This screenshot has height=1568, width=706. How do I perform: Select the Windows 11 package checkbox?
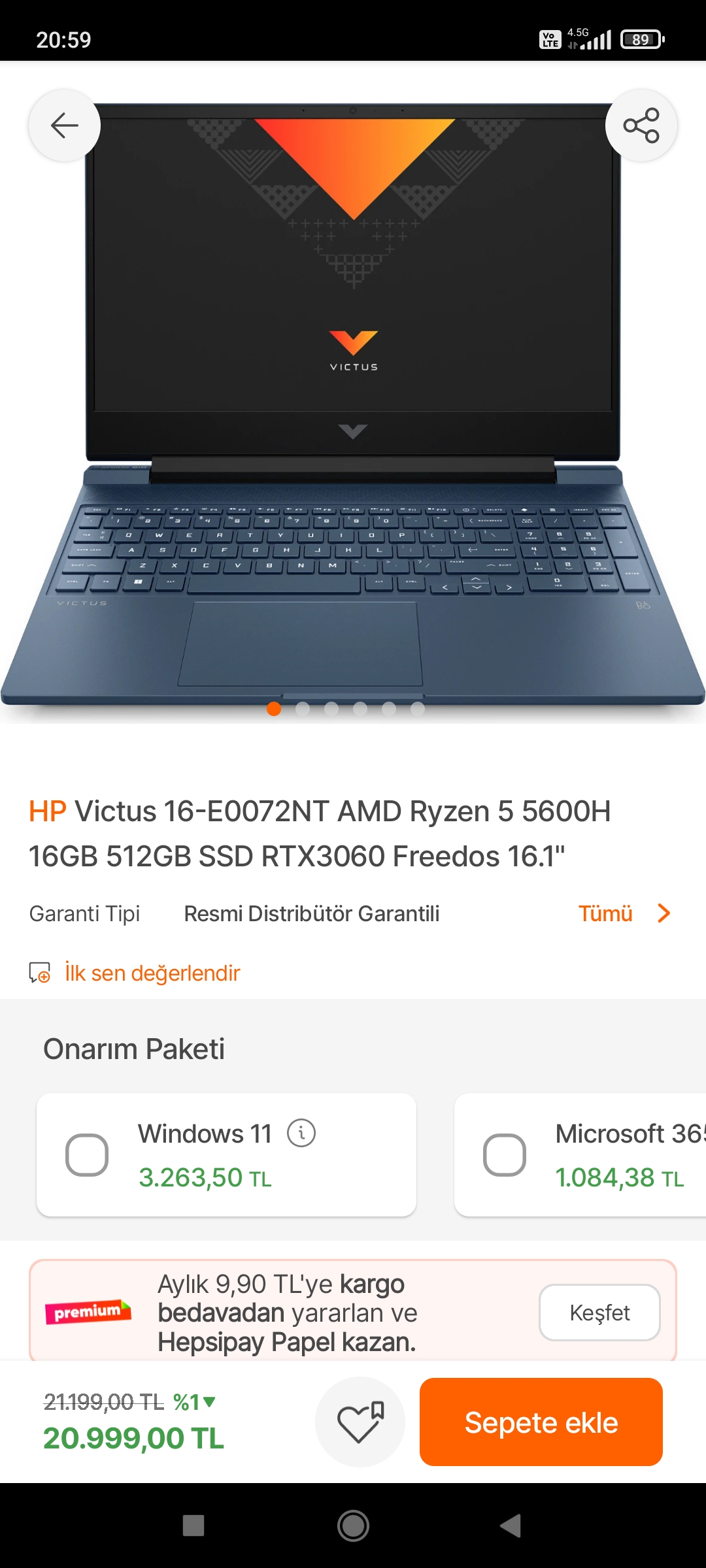[87, 1155]
